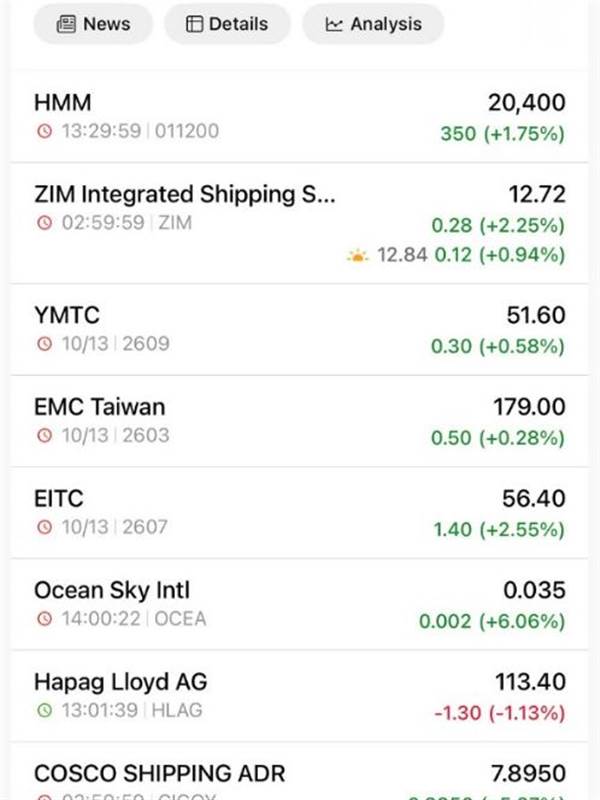Tap the COSCO SHIPPING ADR row
The height and width of the screenshot is (800, 600).
300,778
